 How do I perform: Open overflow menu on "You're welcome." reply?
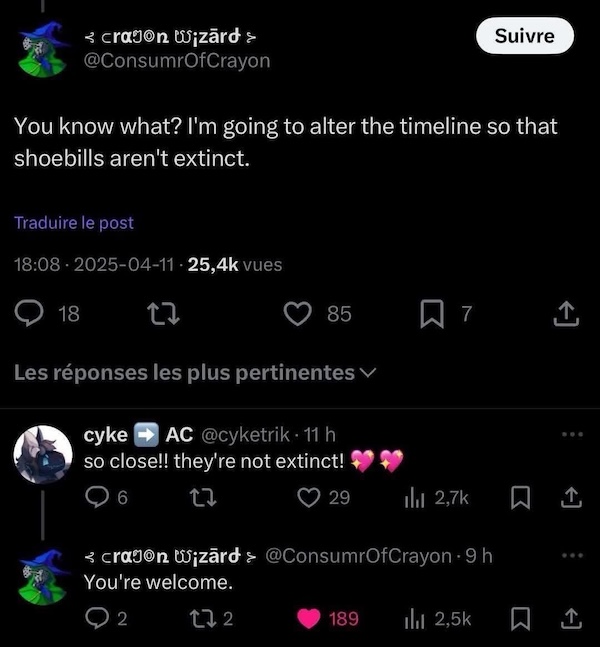tap(570, 556)
